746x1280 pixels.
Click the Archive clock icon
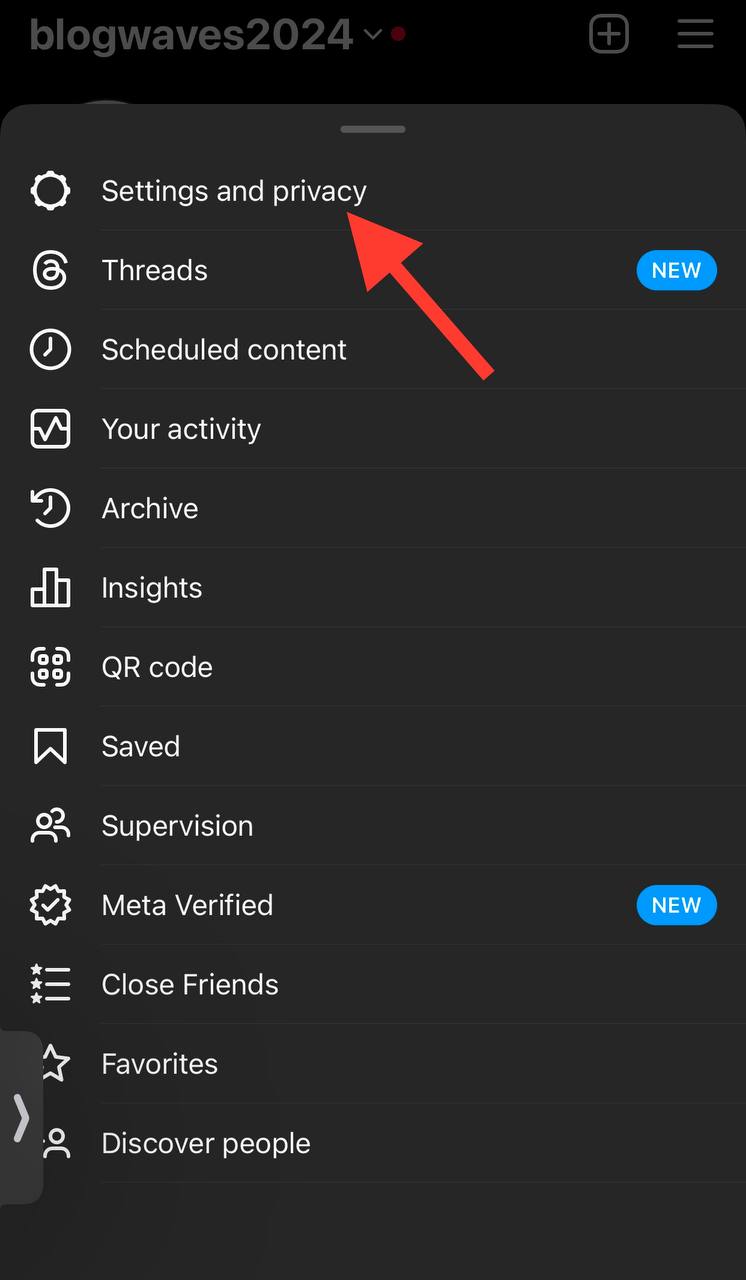[50, 508]
